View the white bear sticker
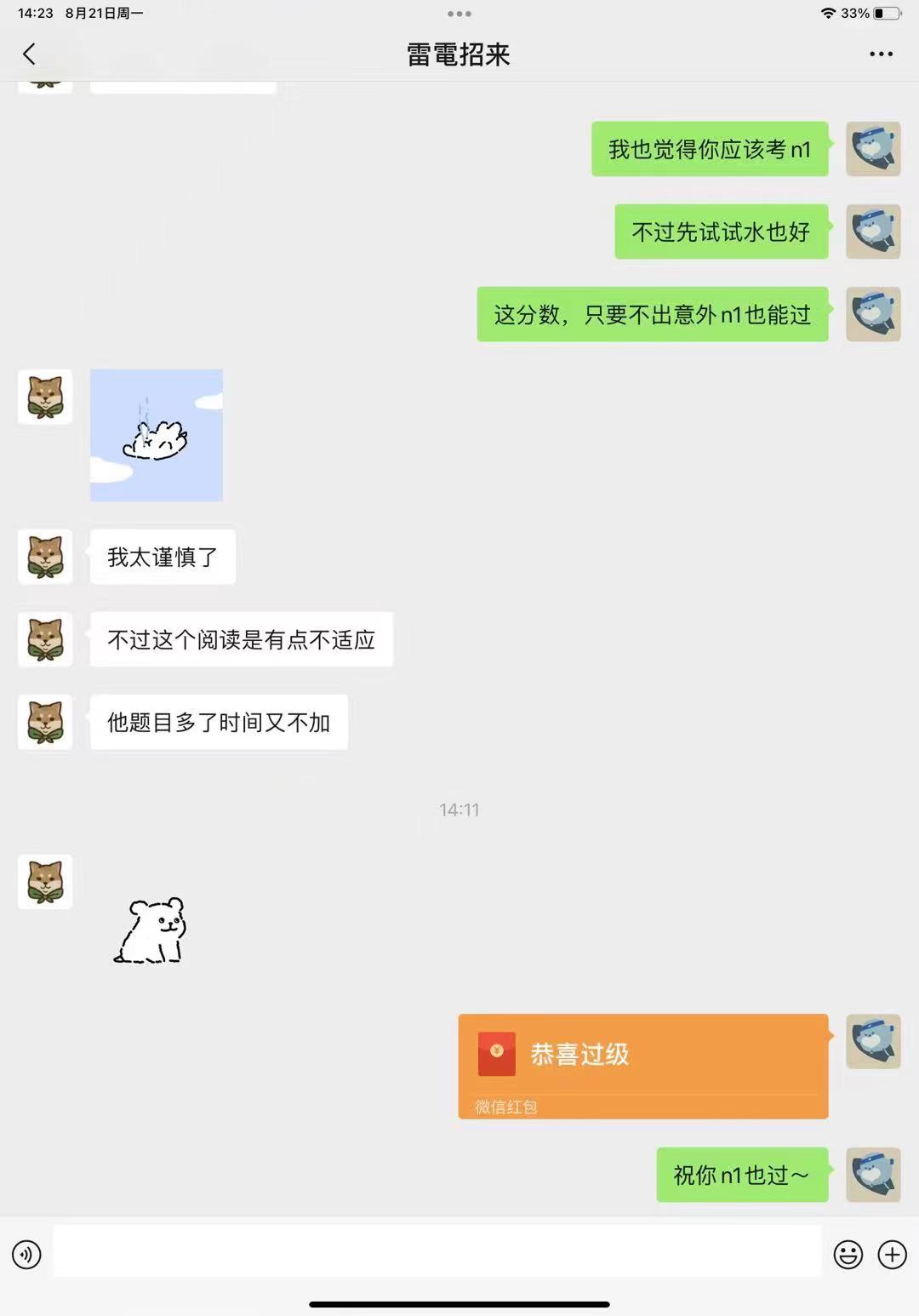 (x=151, y=930)
